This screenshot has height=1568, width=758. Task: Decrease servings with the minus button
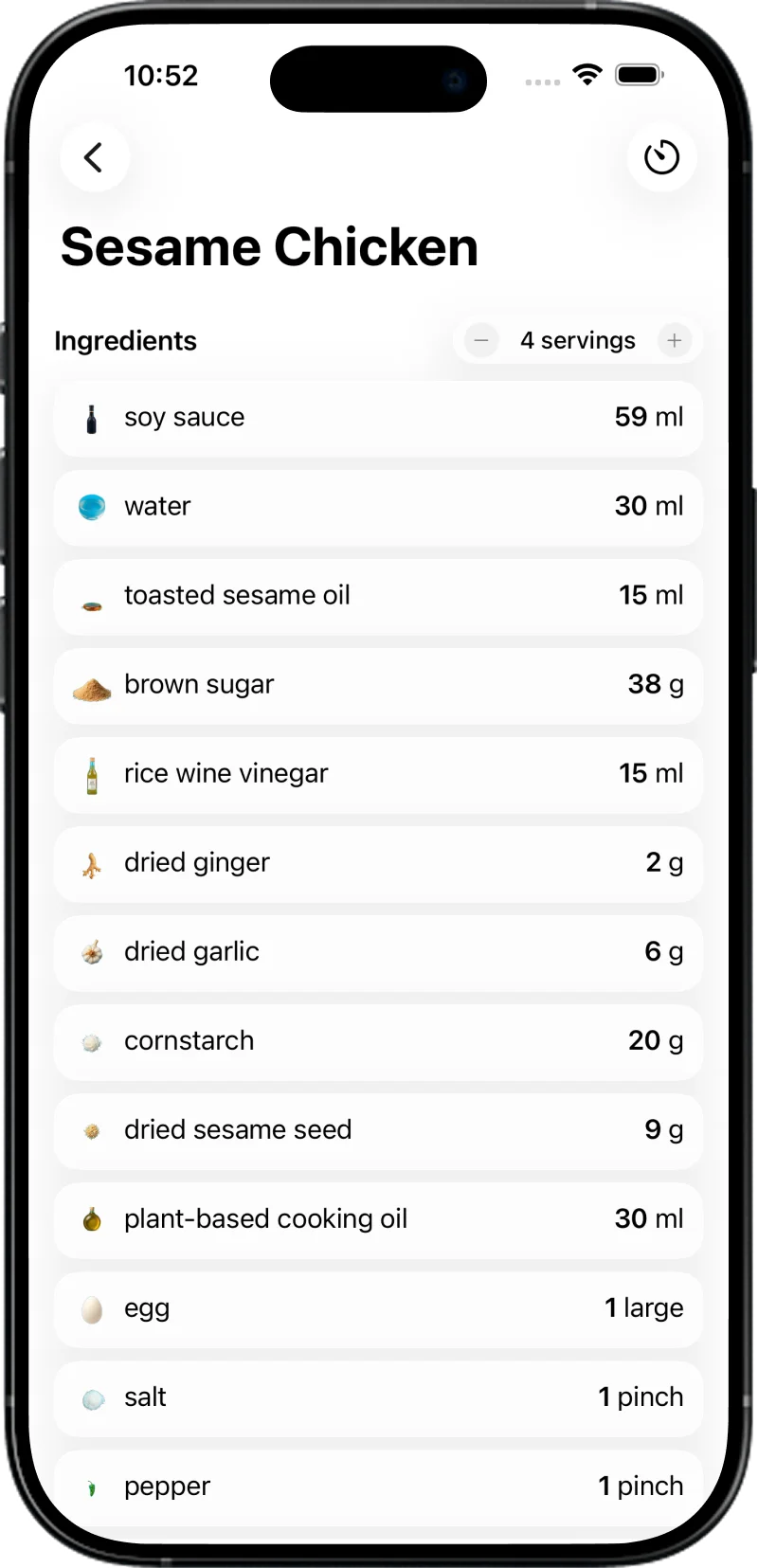[481, 340]
